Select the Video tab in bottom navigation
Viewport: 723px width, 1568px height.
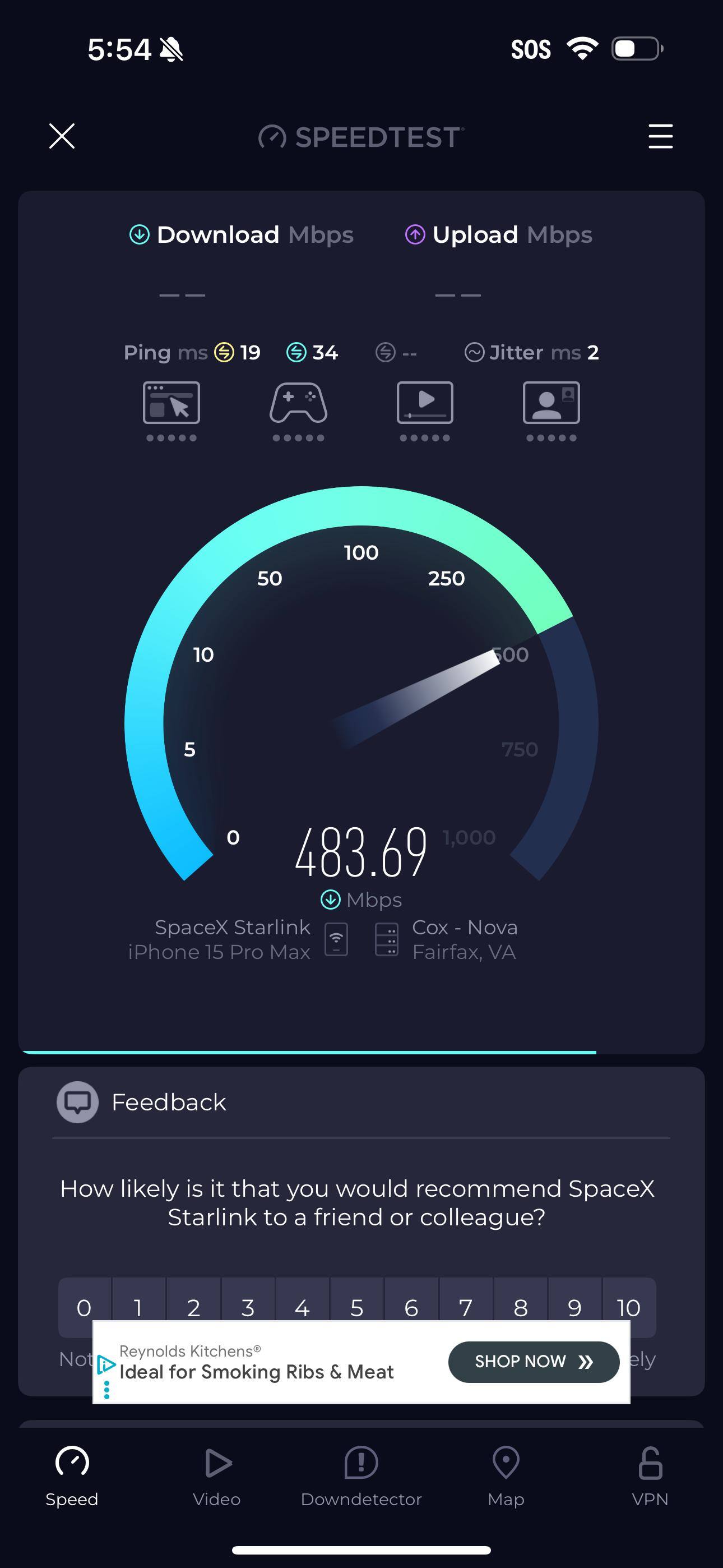[x=217, y=1468]
